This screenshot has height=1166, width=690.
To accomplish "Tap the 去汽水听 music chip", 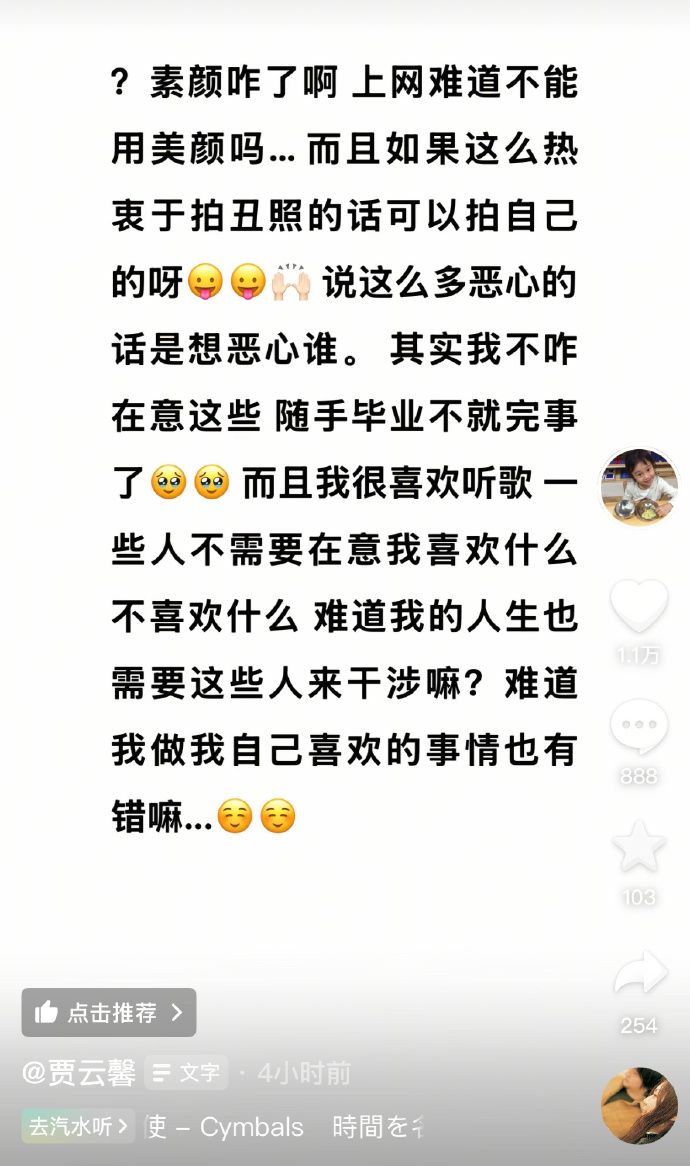I will (x=78, y=1126).
